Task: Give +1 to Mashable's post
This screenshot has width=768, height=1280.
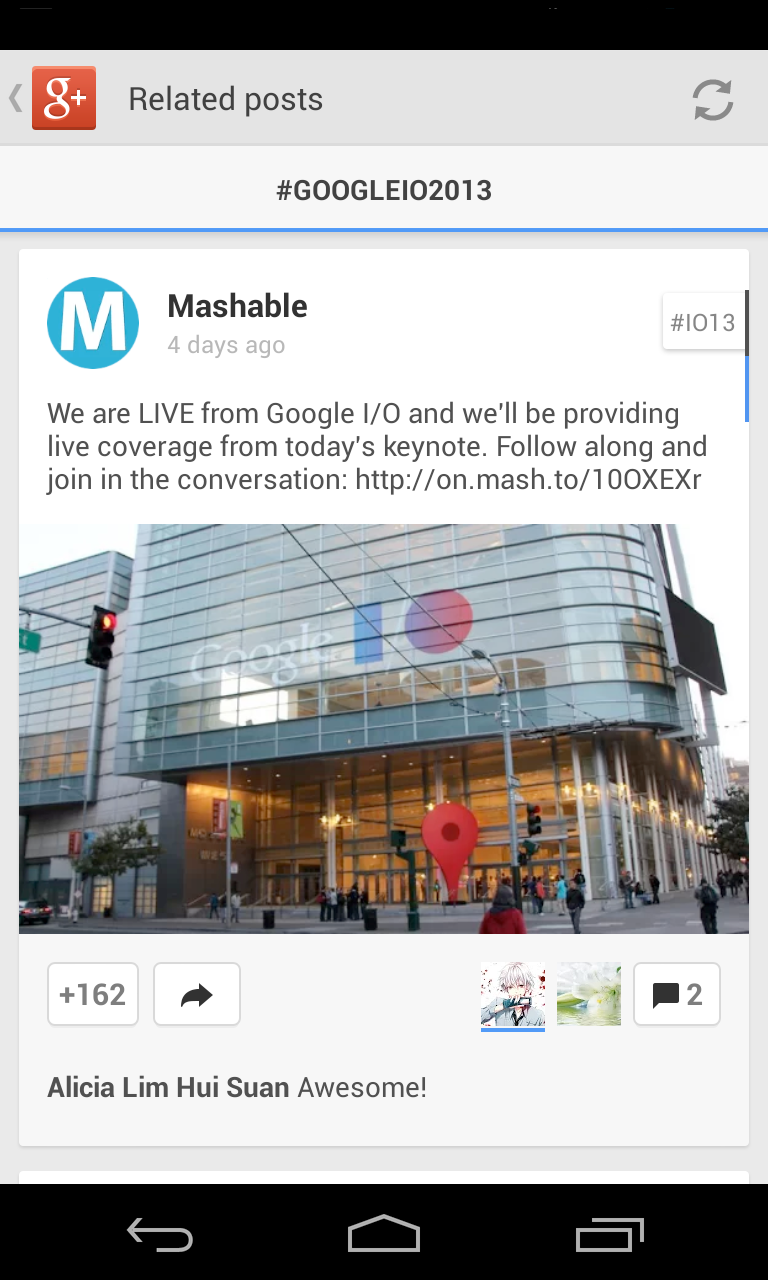Action: [x=93, y=994]
